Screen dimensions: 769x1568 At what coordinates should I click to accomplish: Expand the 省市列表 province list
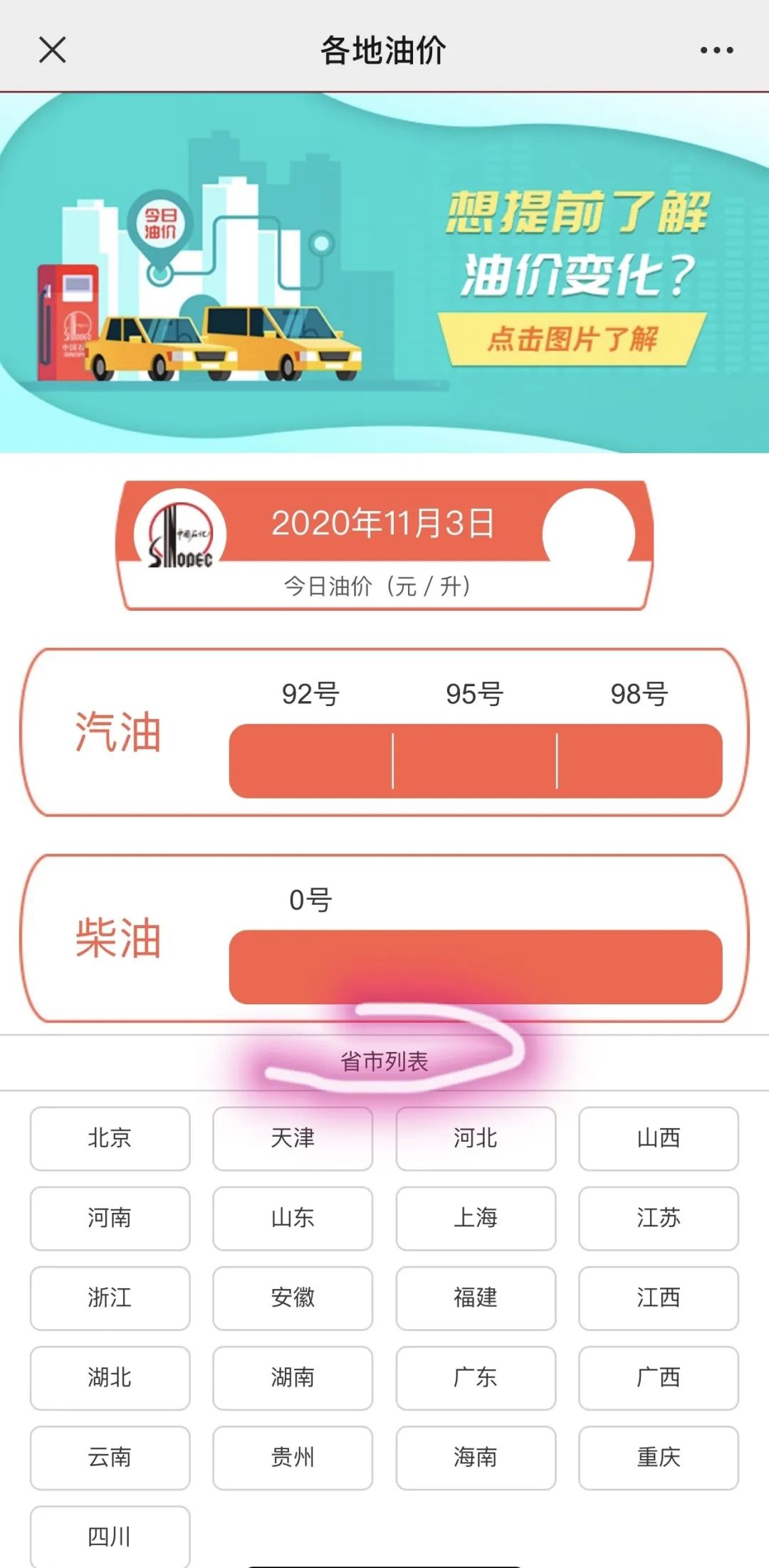384,1061
